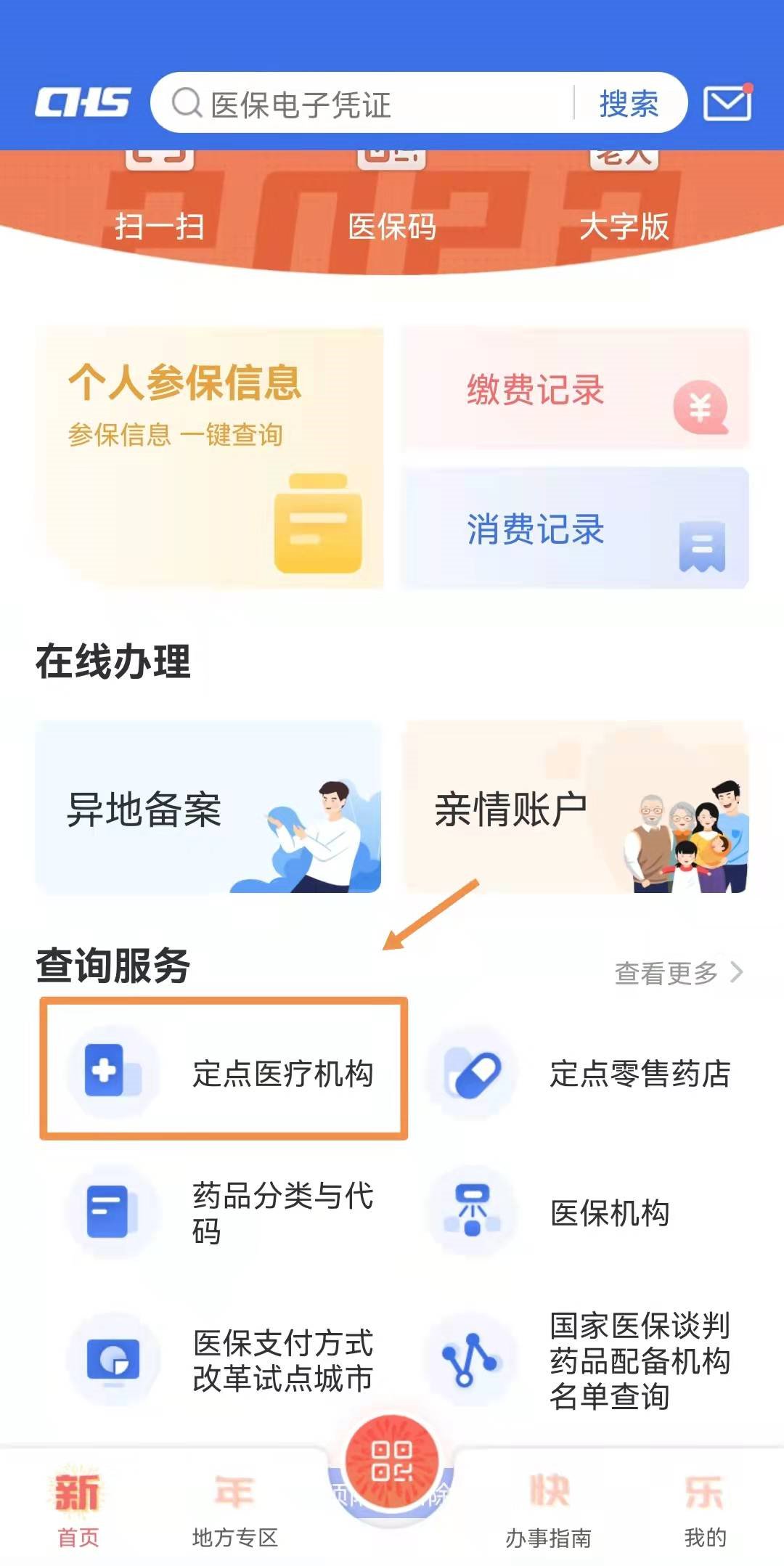Tap 查看更多 for query services
Viewport: 784px width, 1566px height.
click(678, 973)
